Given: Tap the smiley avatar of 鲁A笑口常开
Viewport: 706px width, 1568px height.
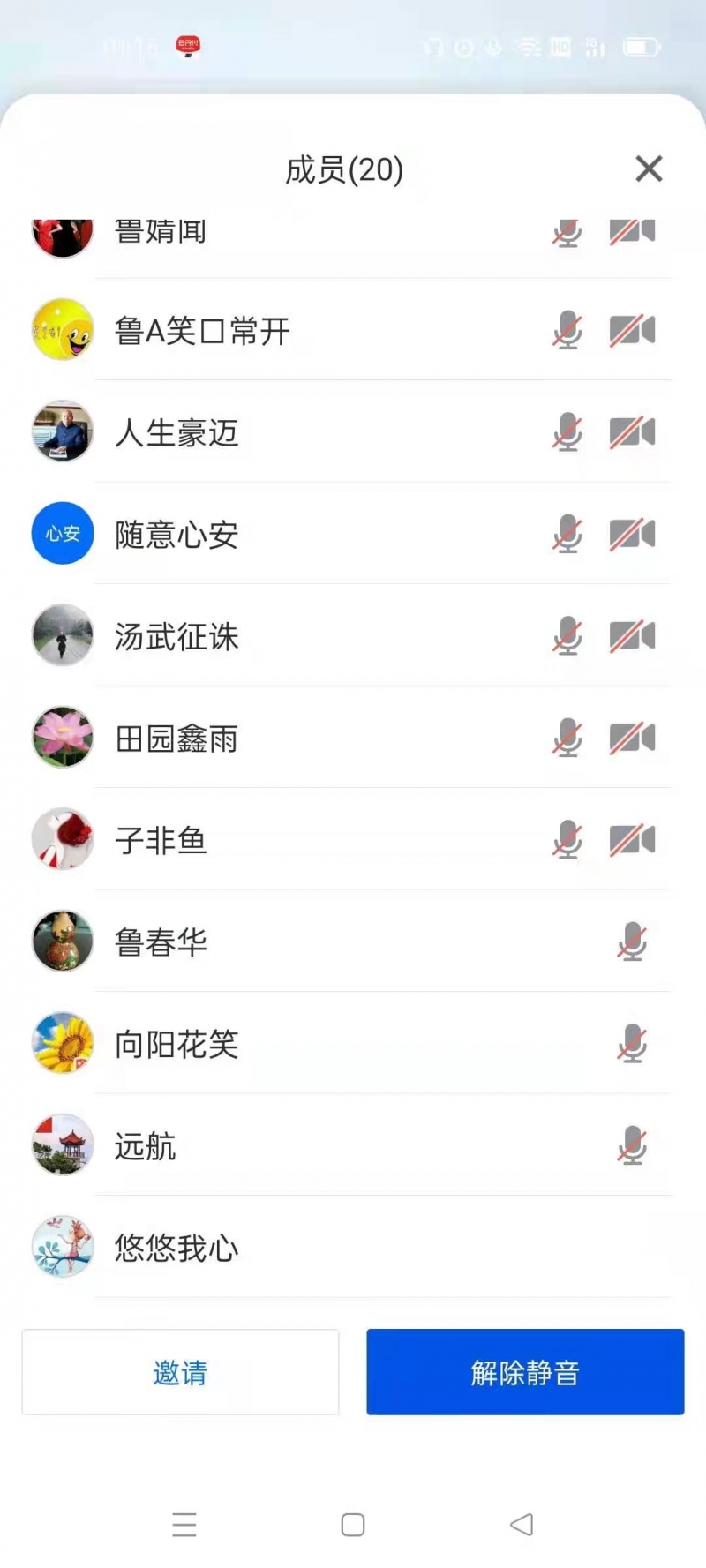Looking at the screenshot, I should click(x=61, y=331).
